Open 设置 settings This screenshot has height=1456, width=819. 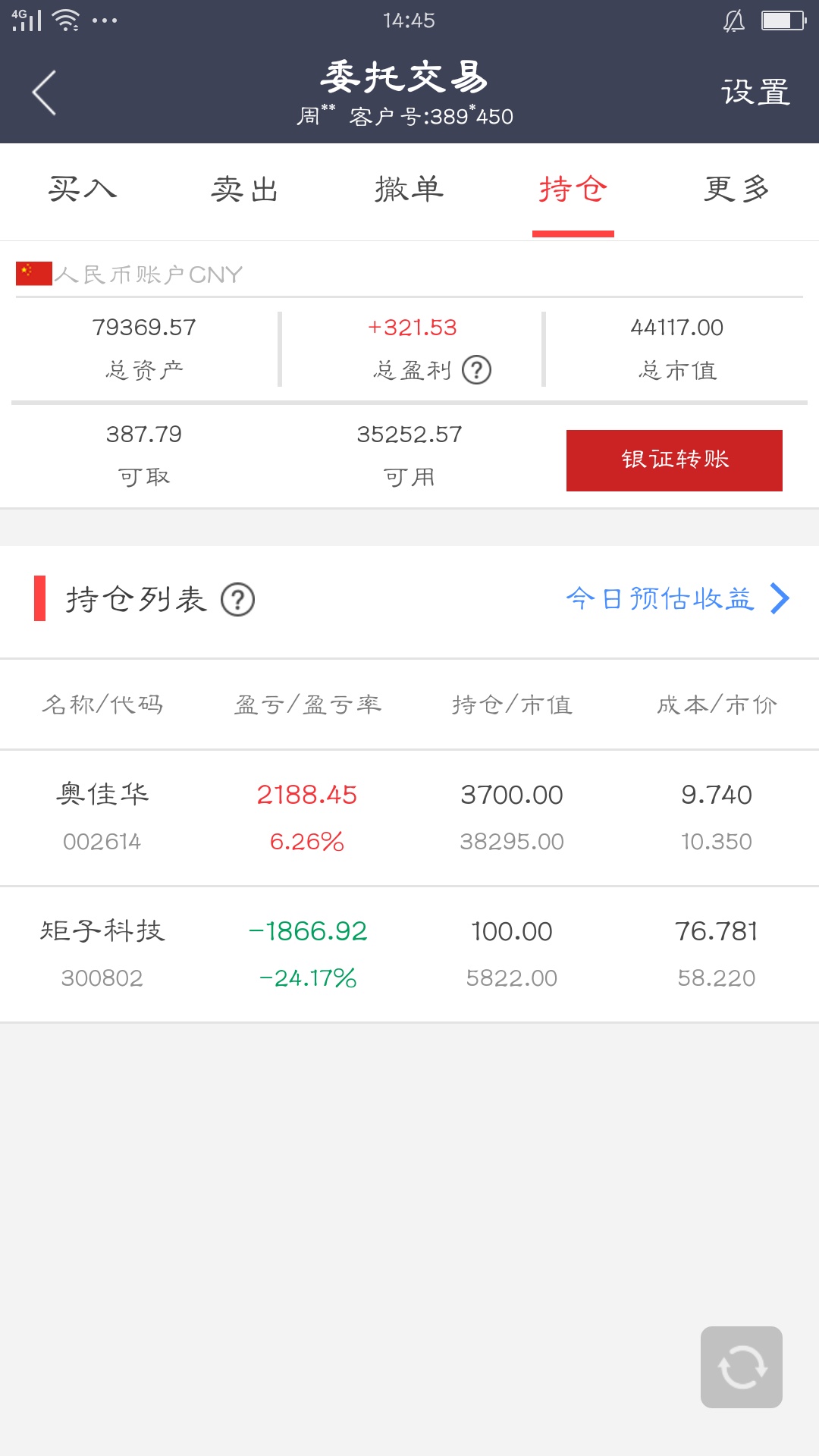pyautogui.click(x=755, y=93)
